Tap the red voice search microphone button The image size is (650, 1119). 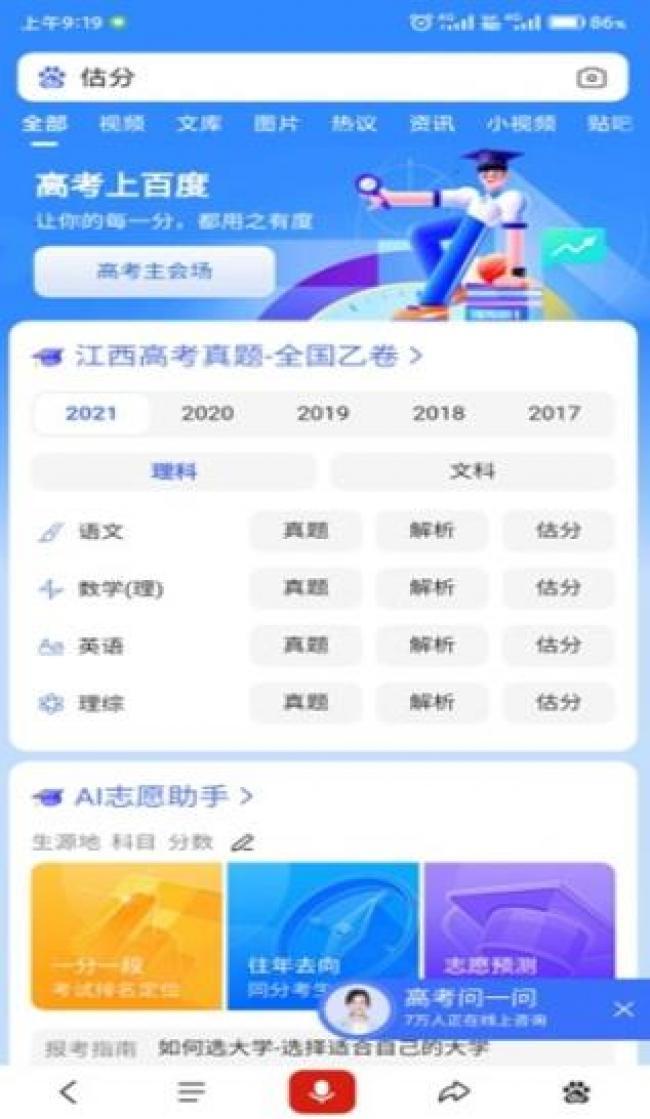click(x=322, y=1092)
